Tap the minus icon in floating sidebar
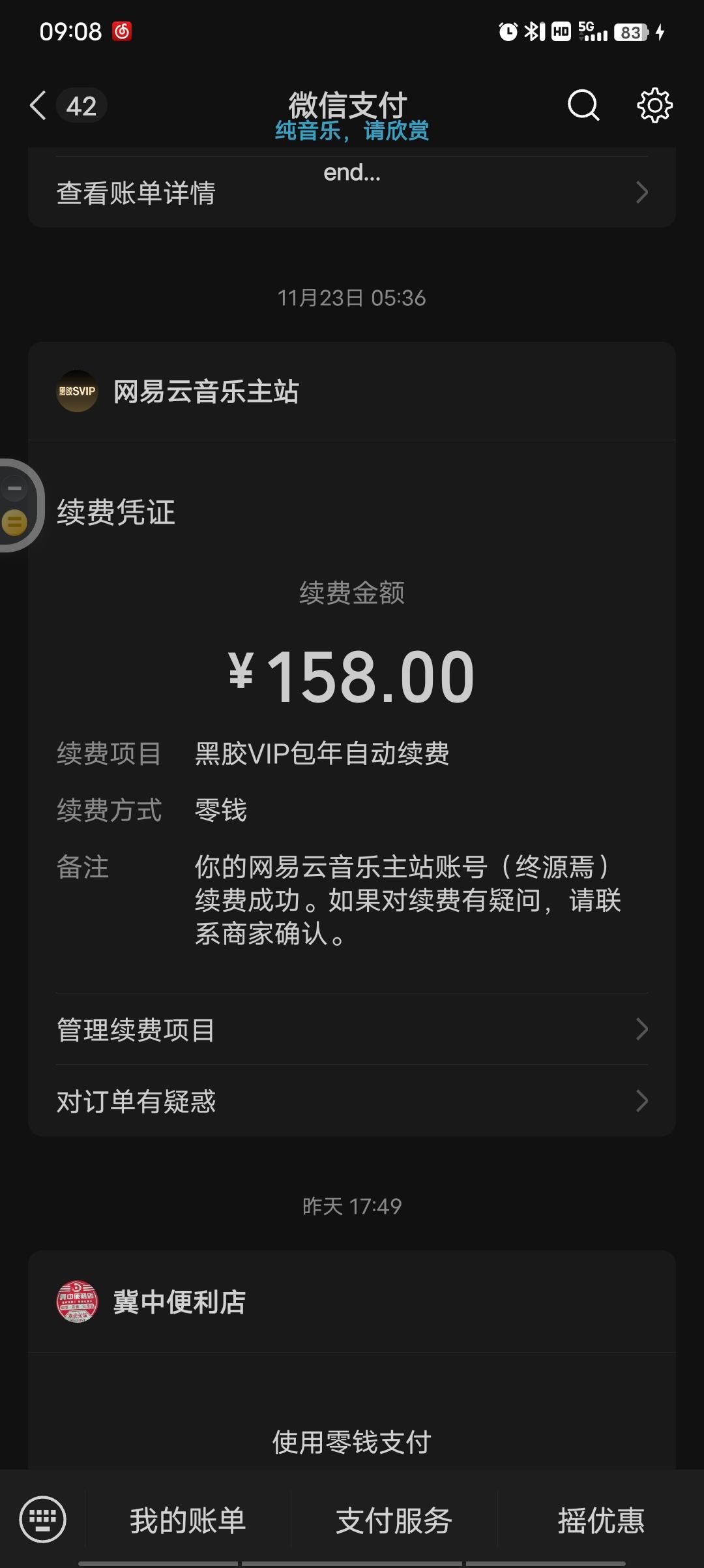This screenshot has height=1568, width=704. [14, 486]
